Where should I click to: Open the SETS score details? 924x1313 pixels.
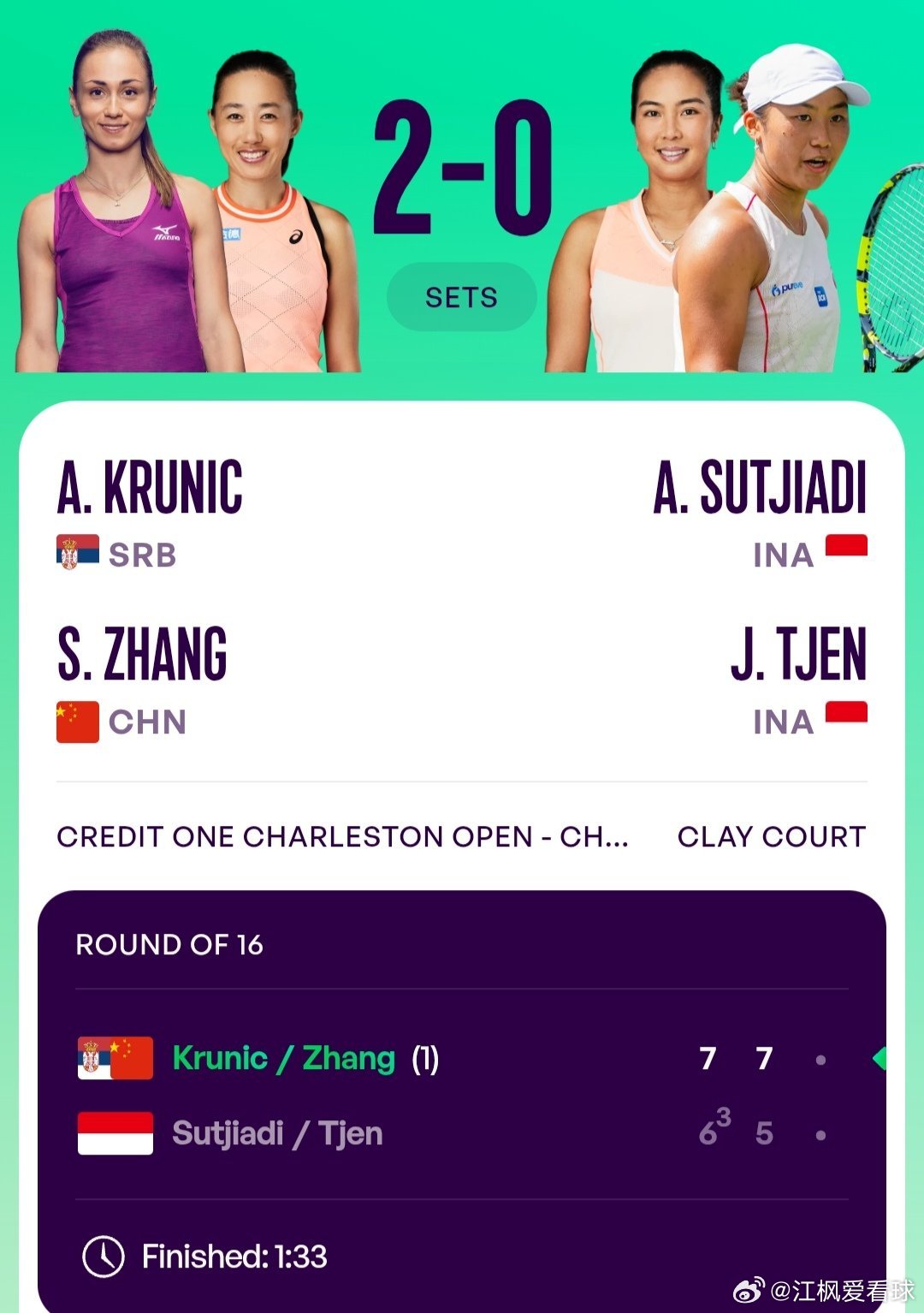tap(462, 297)
